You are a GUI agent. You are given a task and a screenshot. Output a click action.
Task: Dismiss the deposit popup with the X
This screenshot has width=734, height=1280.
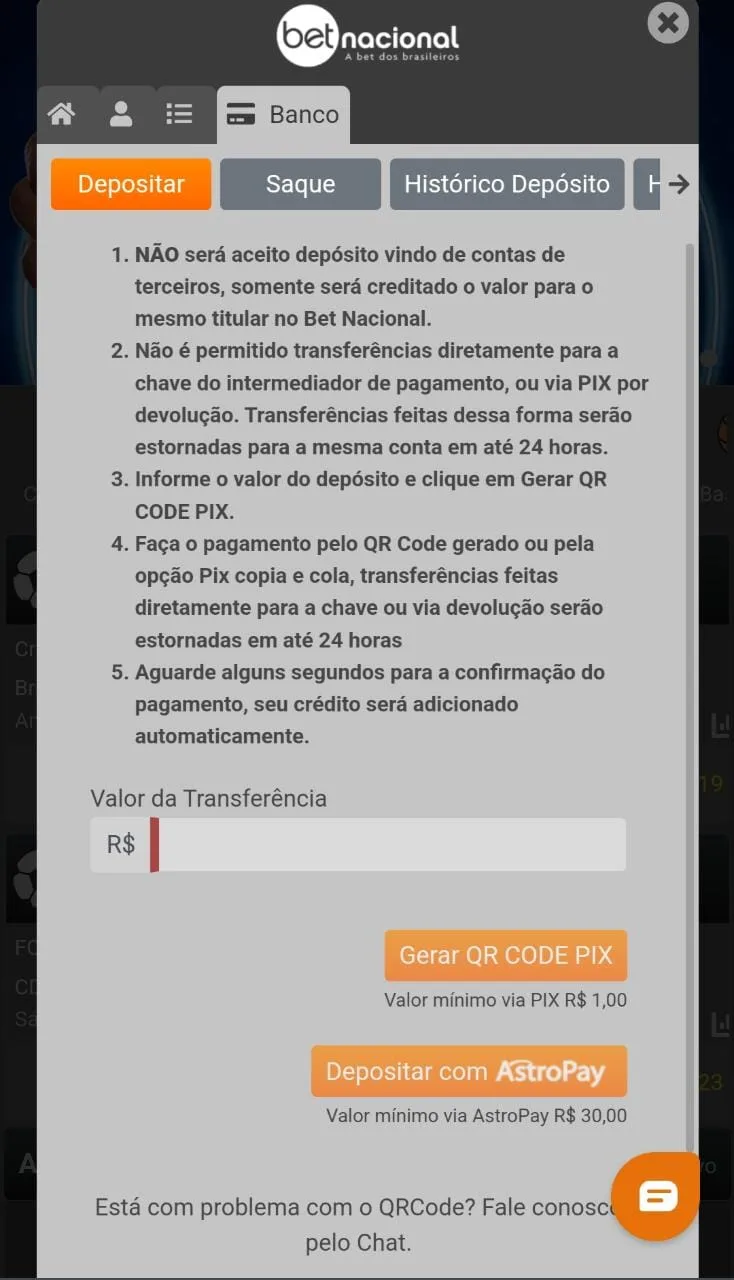[667, 24]
